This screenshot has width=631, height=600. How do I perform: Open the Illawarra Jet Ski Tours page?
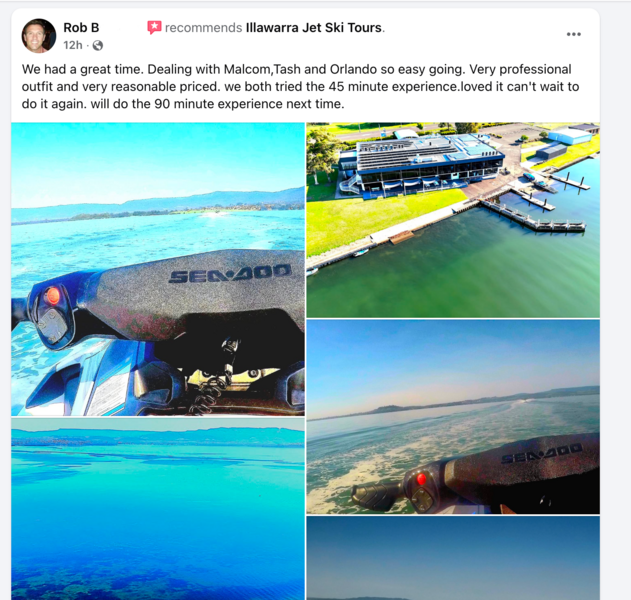pos(314,27)
